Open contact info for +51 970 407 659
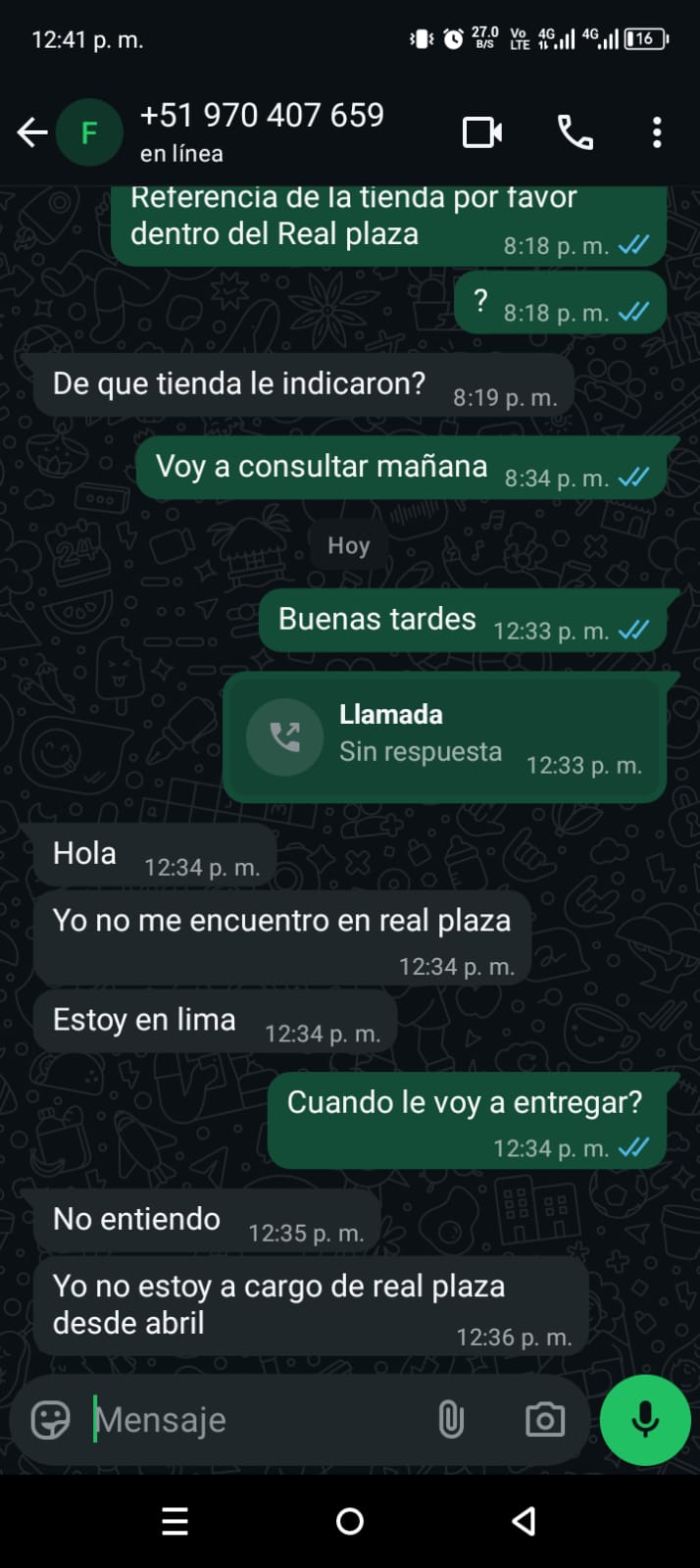Viewport: 700px width, 1568px height. coord(262,131)
